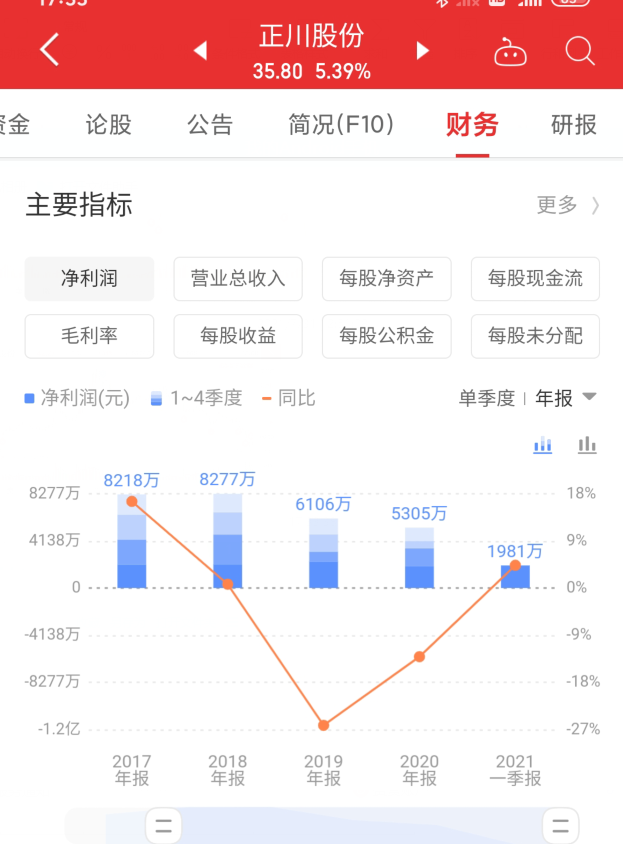Select the 每股未分配 chip
The width and height of the screenshot is (623, 844).
pos(535,336)
